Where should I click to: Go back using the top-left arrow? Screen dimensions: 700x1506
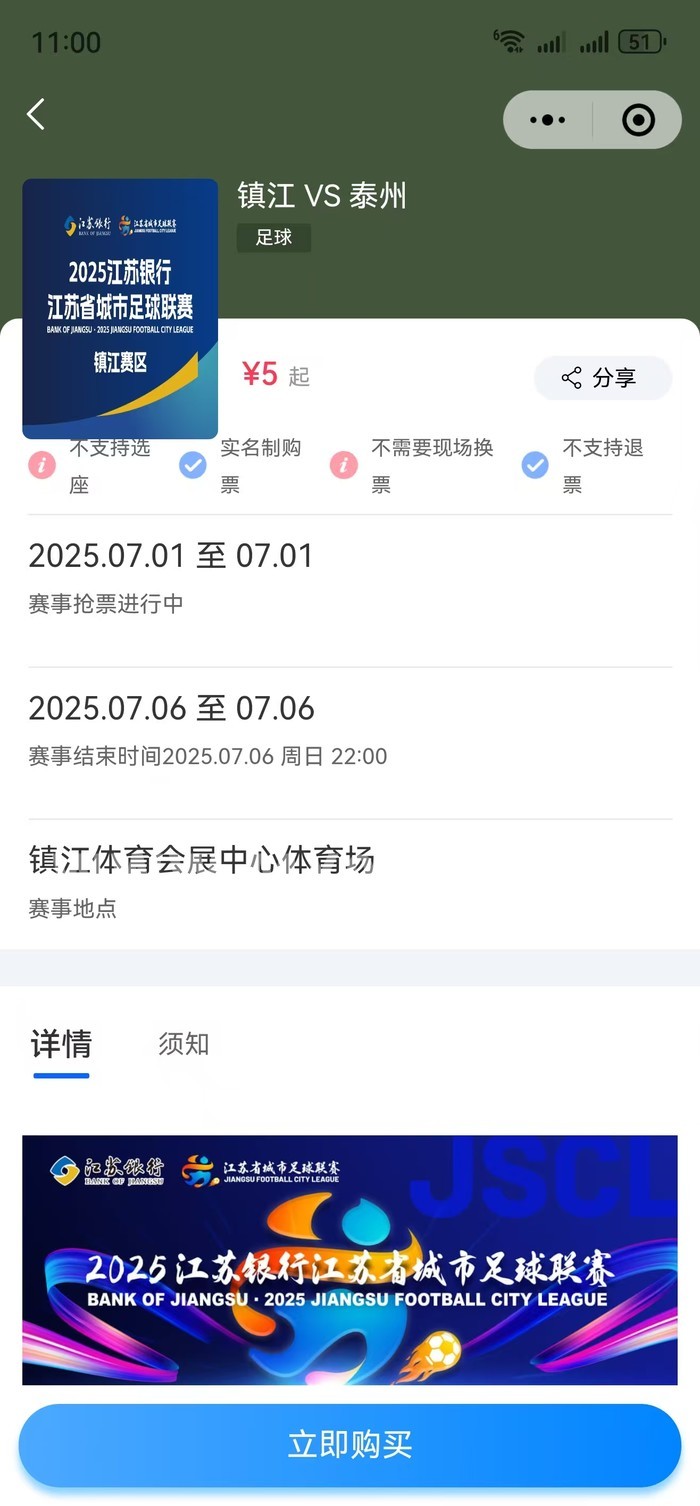click(x=36, y=114)
